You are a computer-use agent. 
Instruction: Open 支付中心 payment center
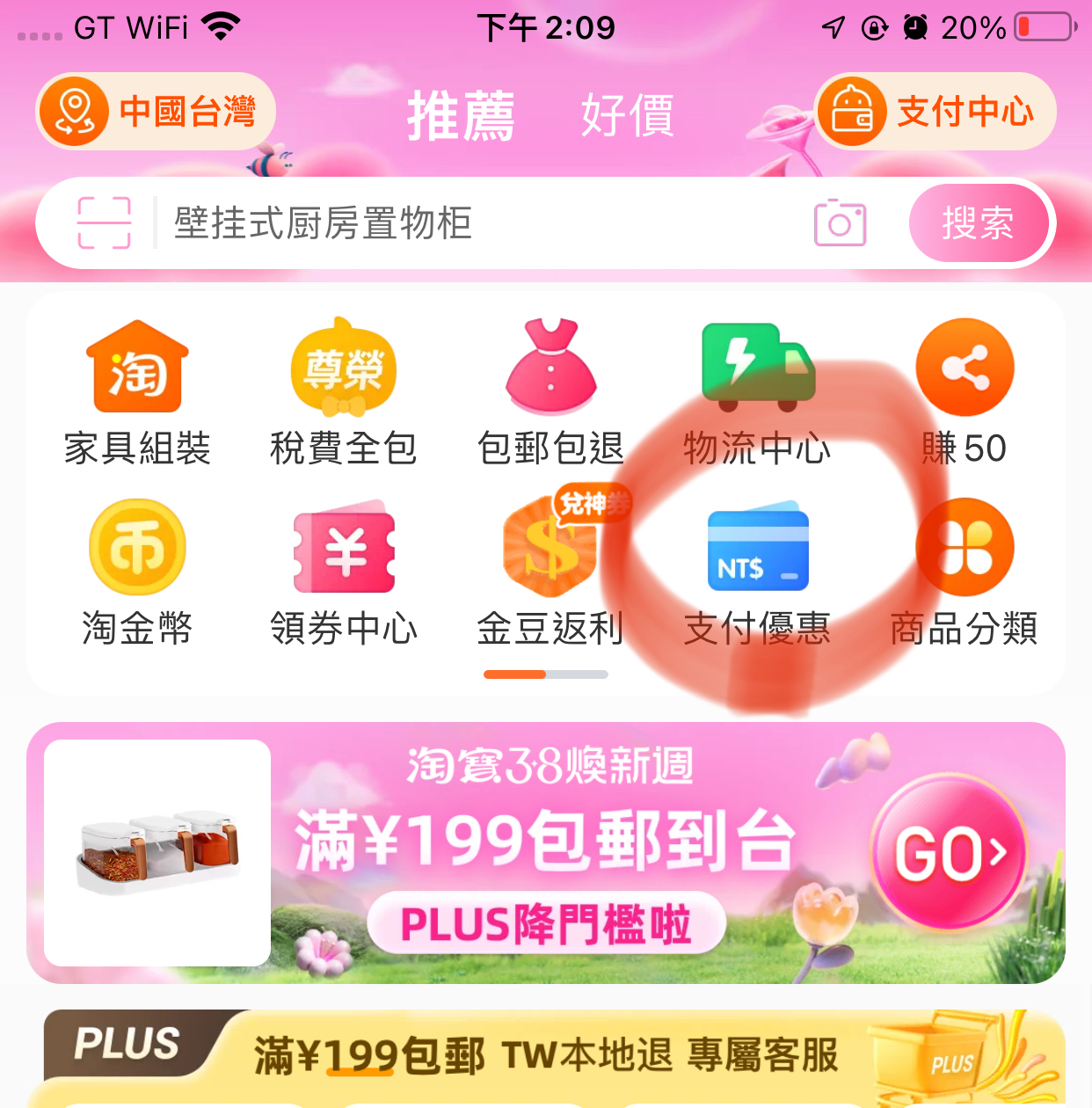click(935, 112)
